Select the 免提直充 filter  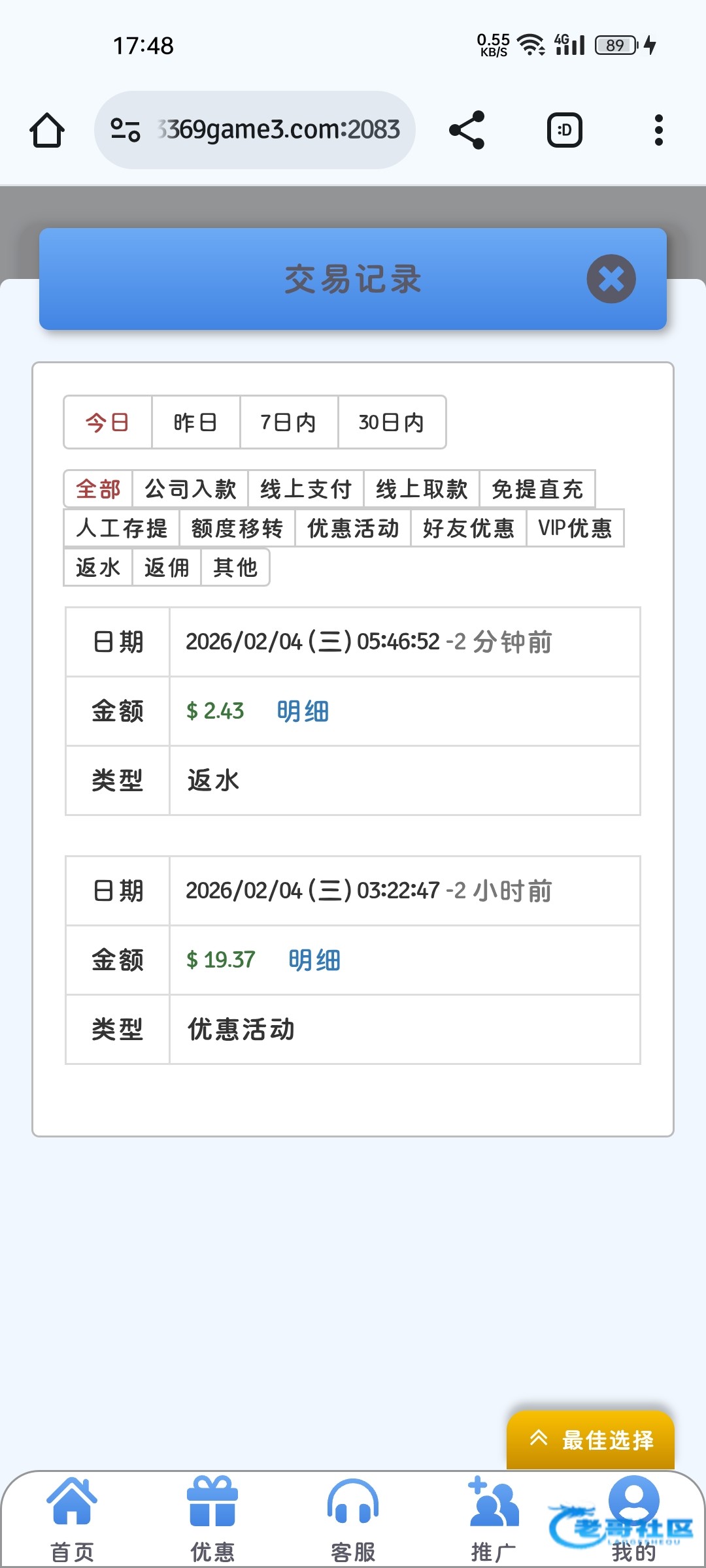pyautogui.click(x=537, y=489)
